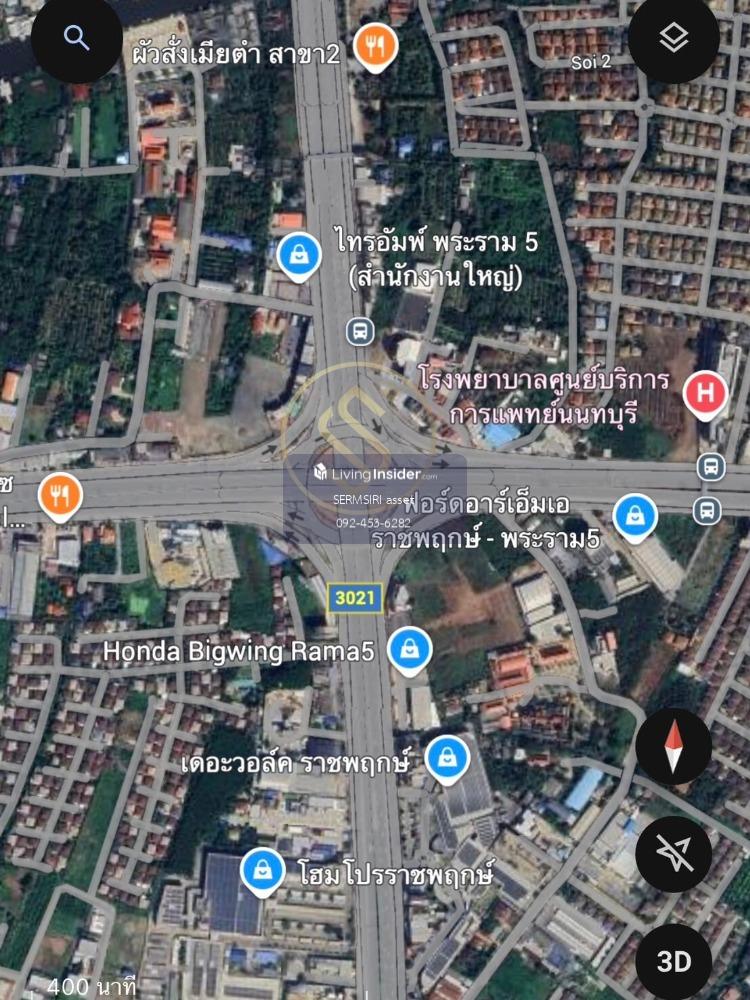Switch to 3D view
The height and width of the screenshot is (1000, 750).
pyautogui.click(x=673, y=961)
